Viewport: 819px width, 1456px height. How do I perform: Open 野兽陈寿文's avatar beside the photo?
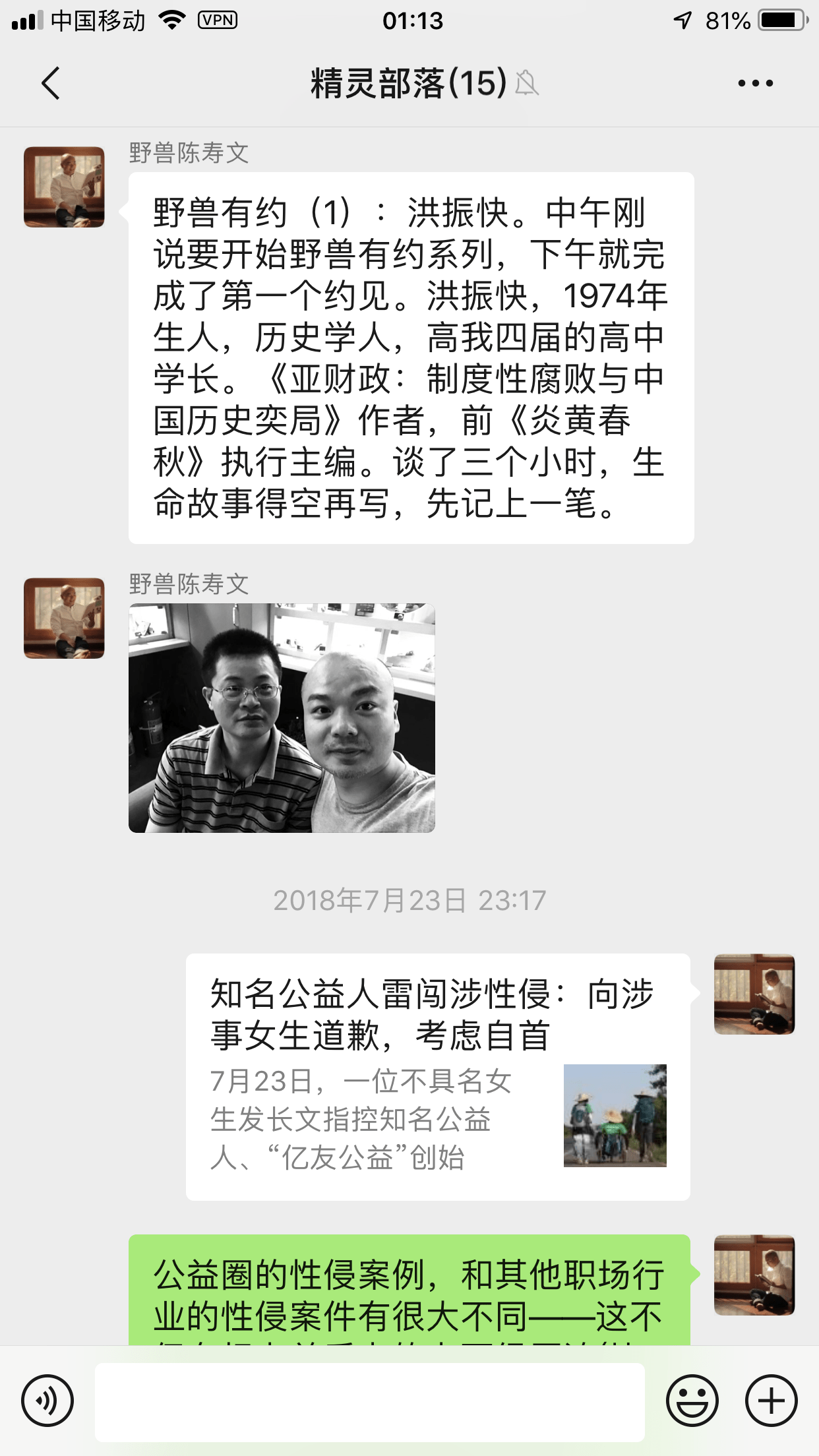pos(64,618)
